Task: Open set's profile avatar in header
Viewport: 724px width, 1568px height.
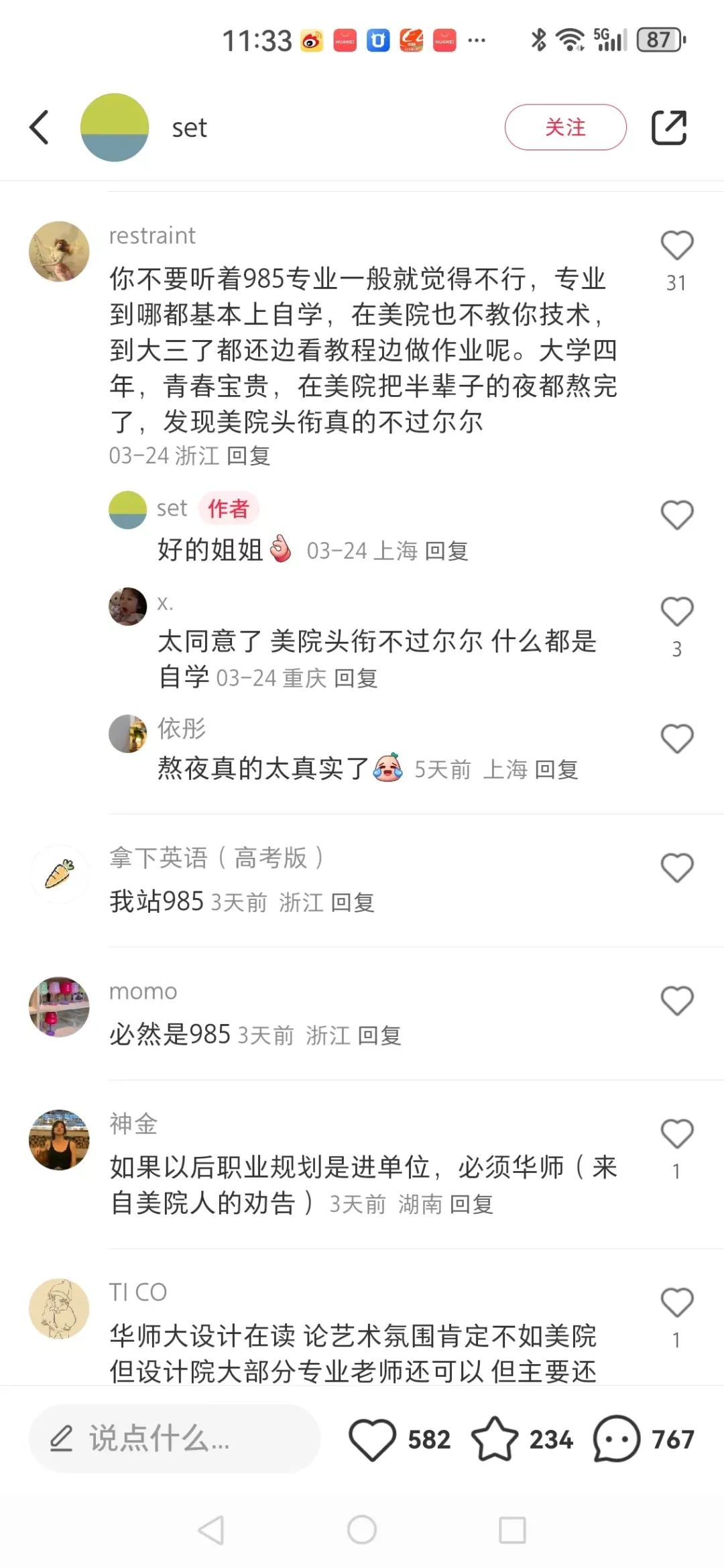Action: coord(115,127)
